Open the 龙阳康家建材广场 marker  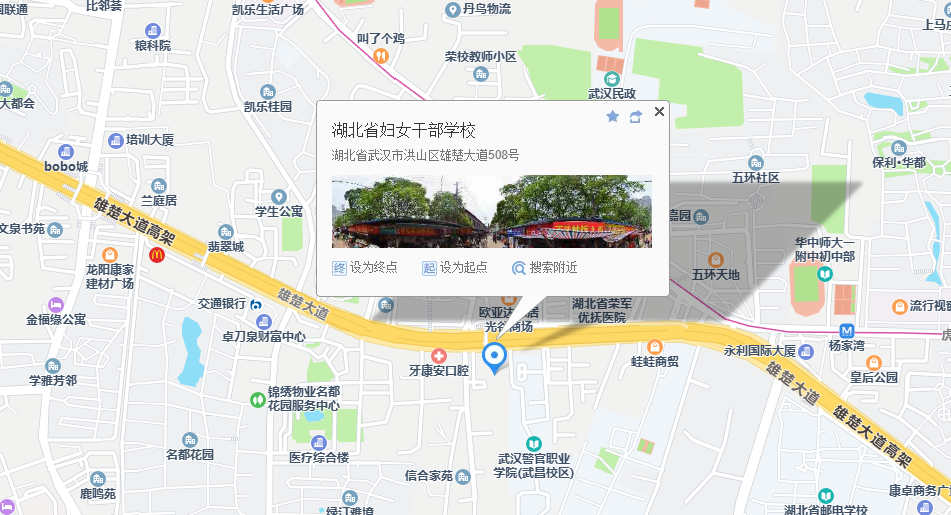[110, 254]
